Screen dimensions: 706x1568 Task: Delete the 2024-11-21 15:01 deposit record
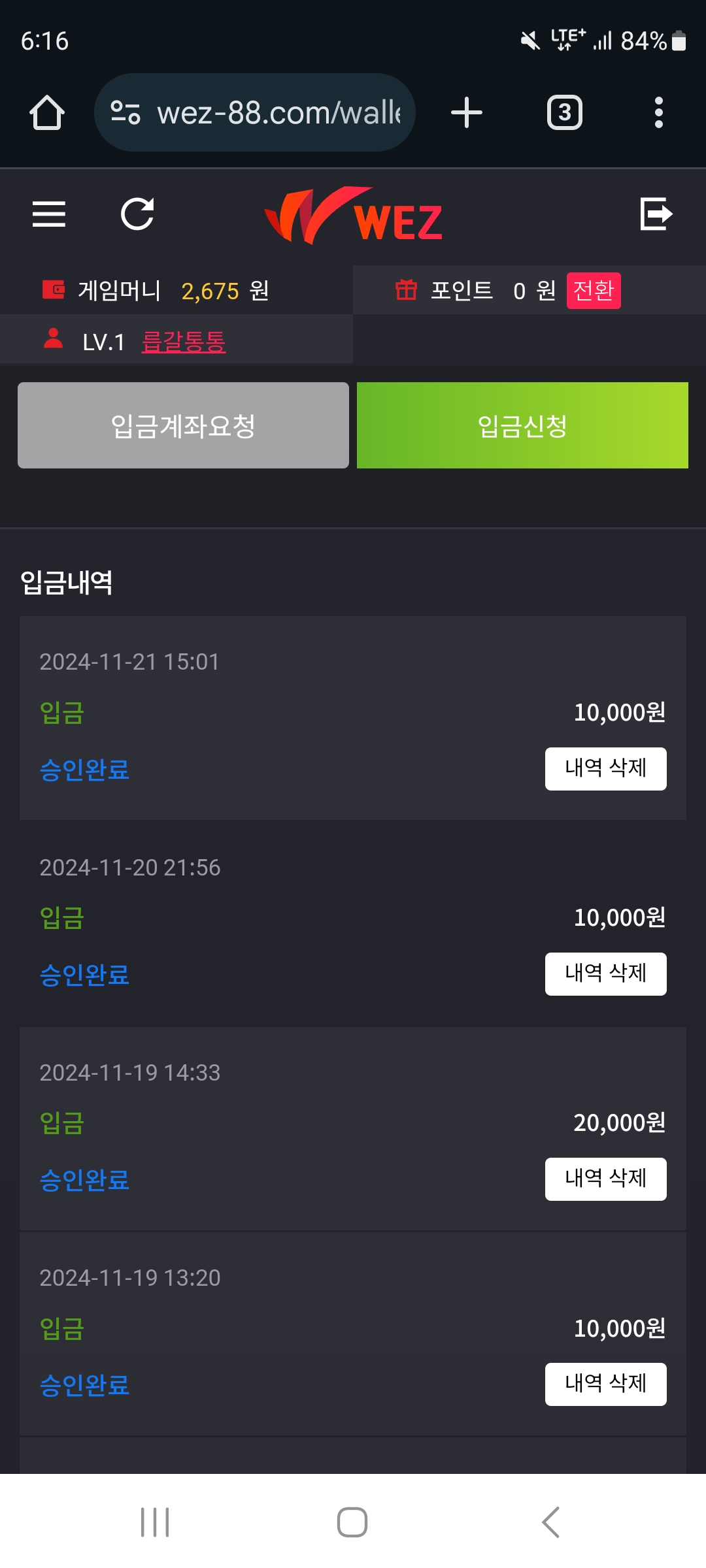605,768
